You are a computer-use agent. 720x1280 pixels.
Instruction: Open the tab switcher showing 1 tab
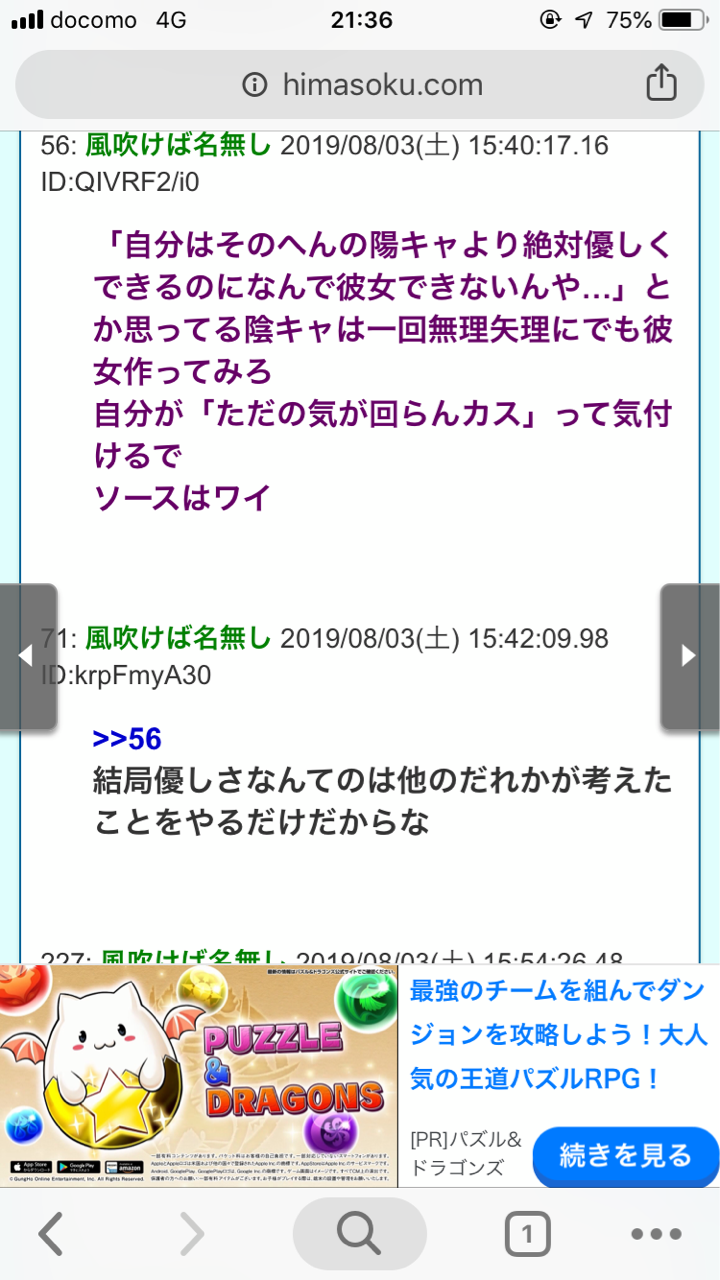click(x=527, y=1235)
